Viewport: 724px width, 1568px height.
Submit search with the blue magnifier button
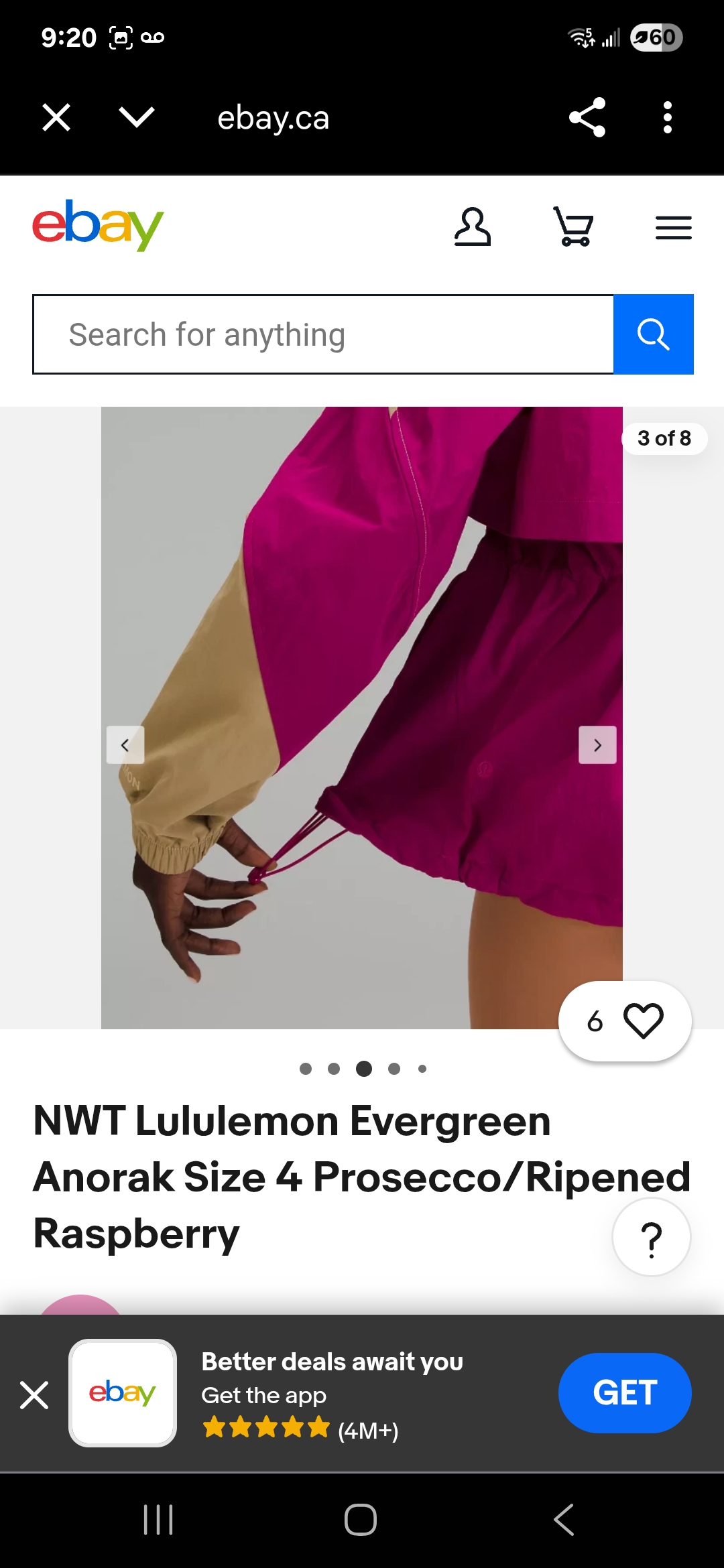point(654,334)
